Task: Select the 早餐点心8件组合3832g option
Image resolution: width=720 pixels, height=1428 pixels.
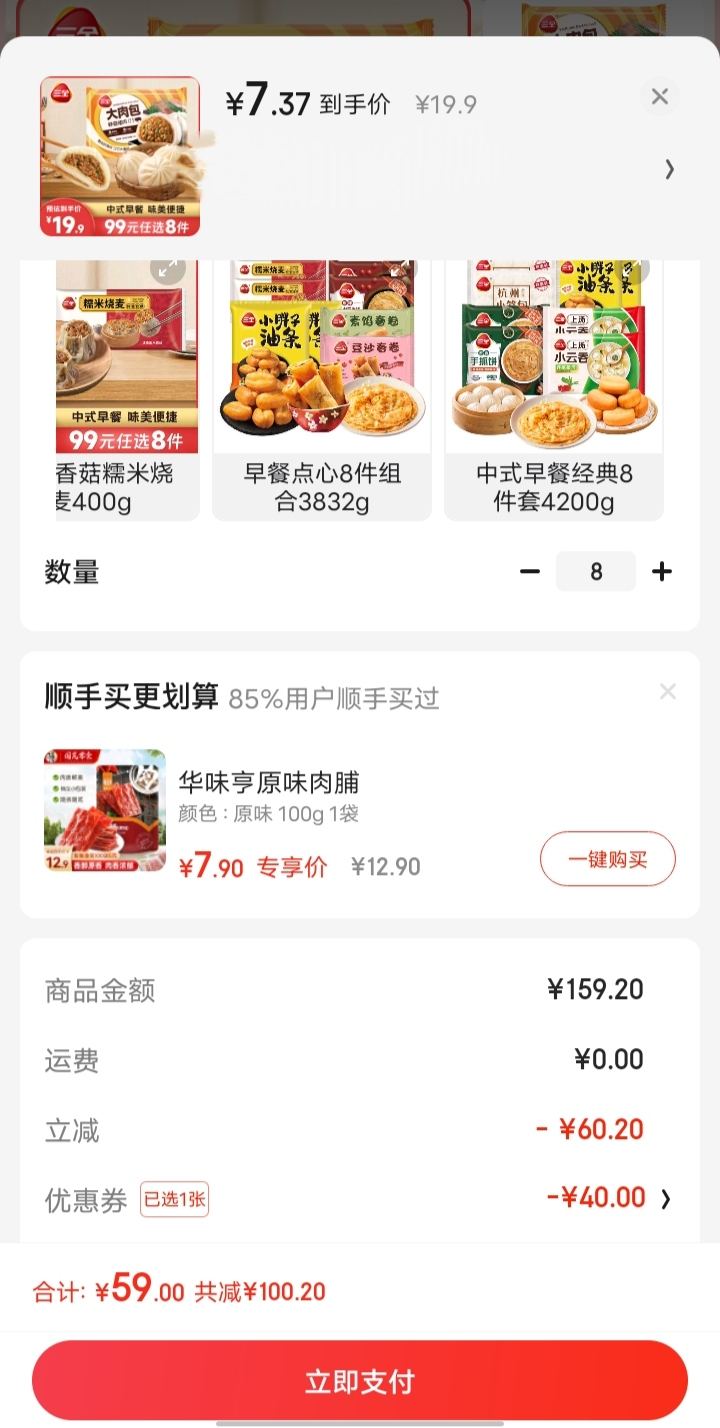Action: [x=322, y=390]
